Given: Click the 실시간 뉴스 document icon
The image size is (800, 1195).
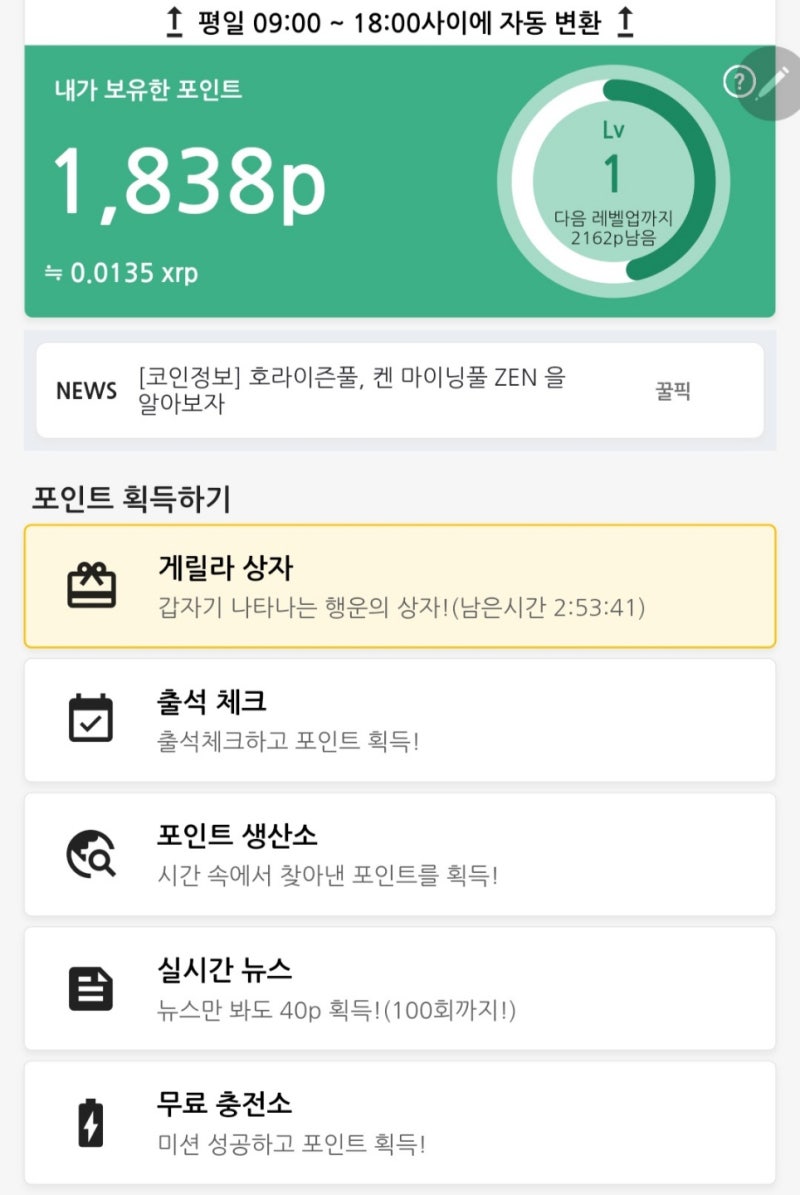Looking at the screenshot, I should [91, 986].
